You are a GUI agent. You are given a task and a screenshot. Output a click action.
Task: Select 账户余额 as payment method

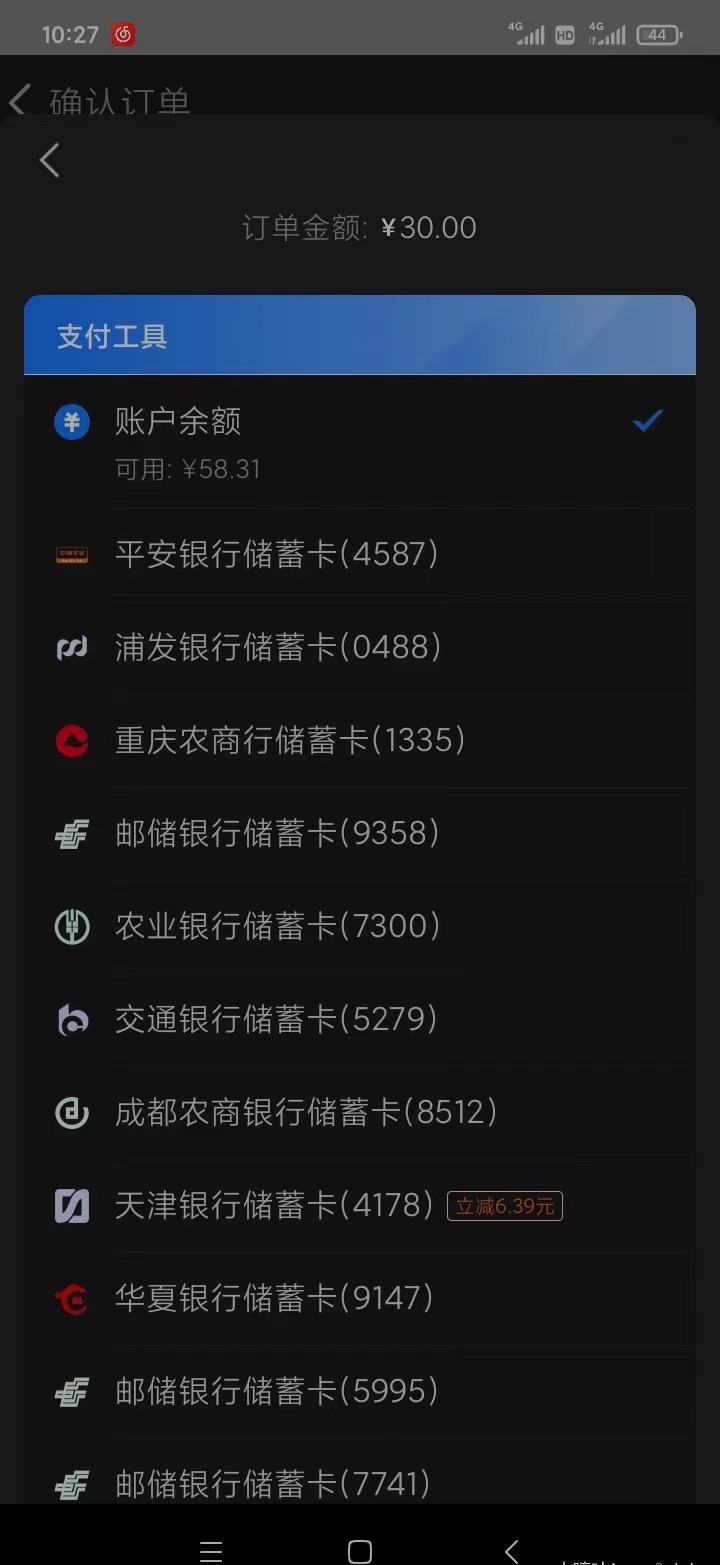(x=360, y=441)
